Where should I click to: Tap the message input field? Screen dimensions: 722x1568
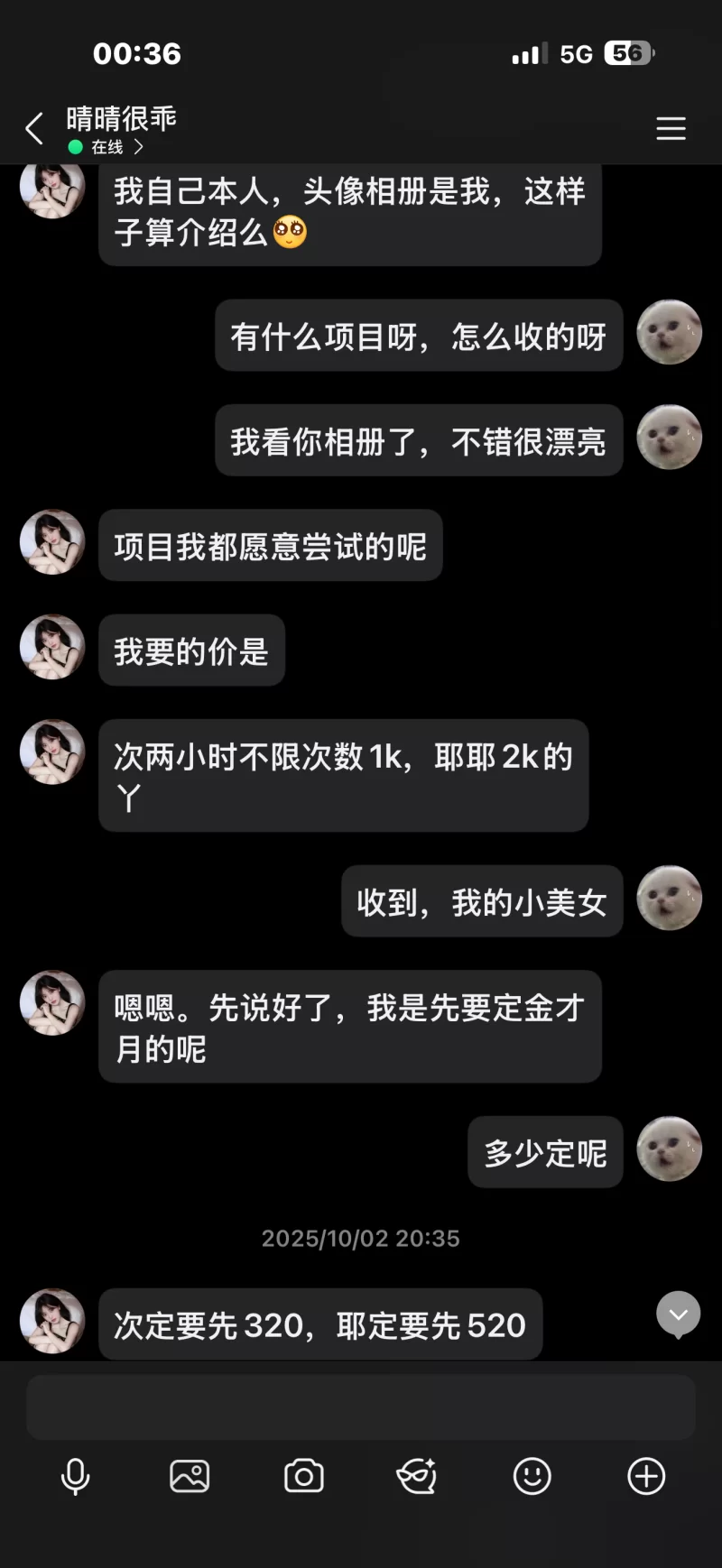point(361,1407)
